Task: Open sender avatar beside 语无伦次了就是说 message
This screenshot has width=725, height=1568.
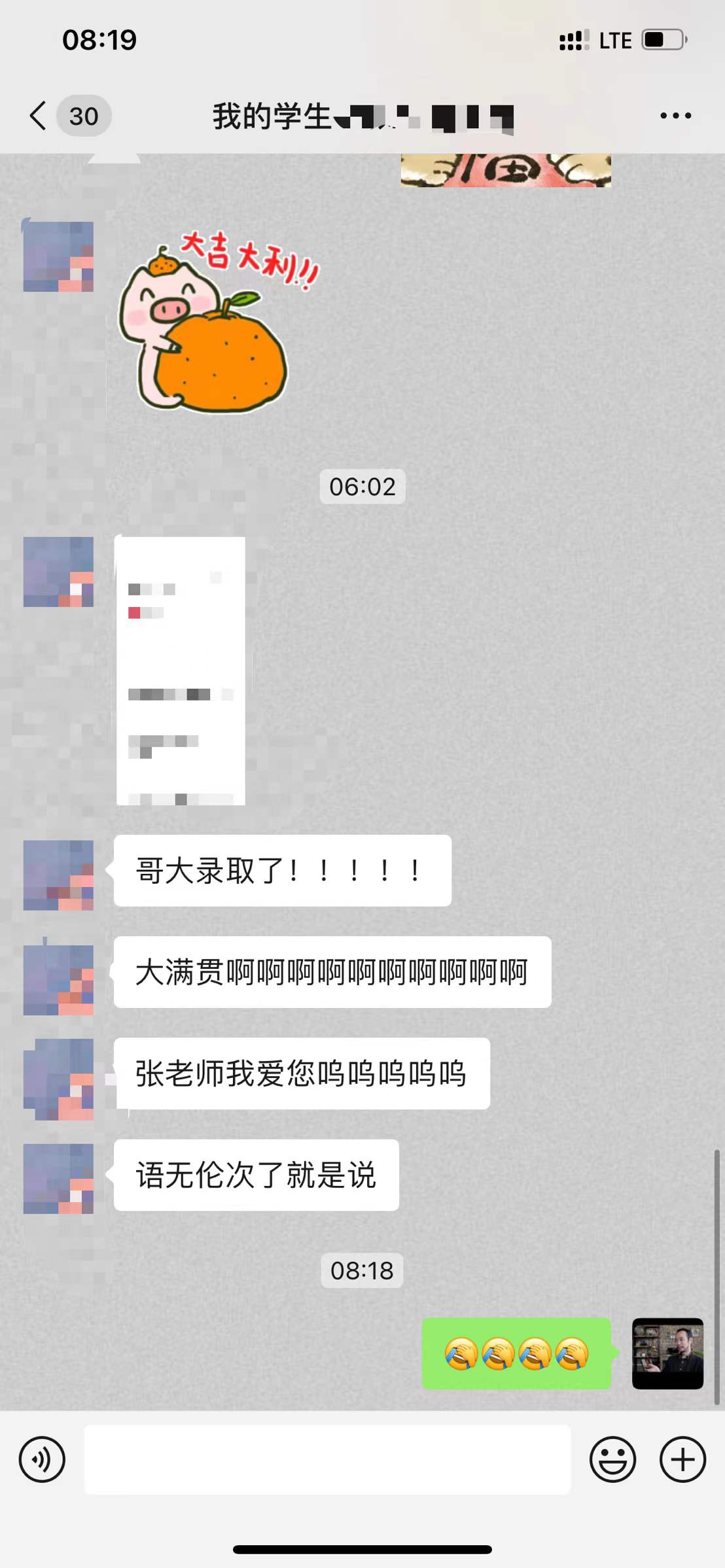Action: tap(58, 1179)
